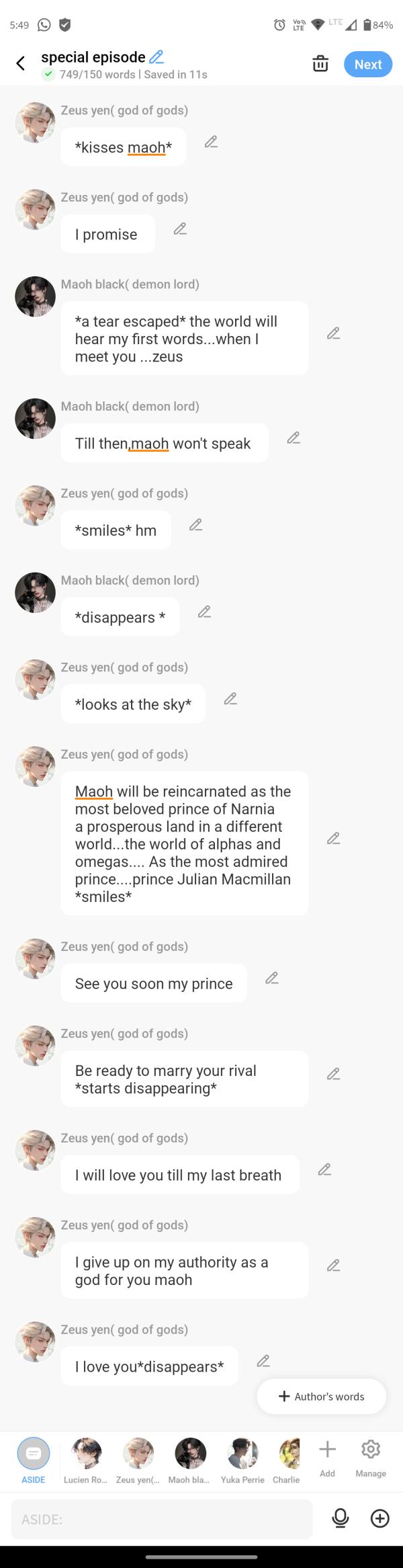Edit the 'See you soon my prince' line
Viewport: 403px width, 1568px height.
pos(272,978)
